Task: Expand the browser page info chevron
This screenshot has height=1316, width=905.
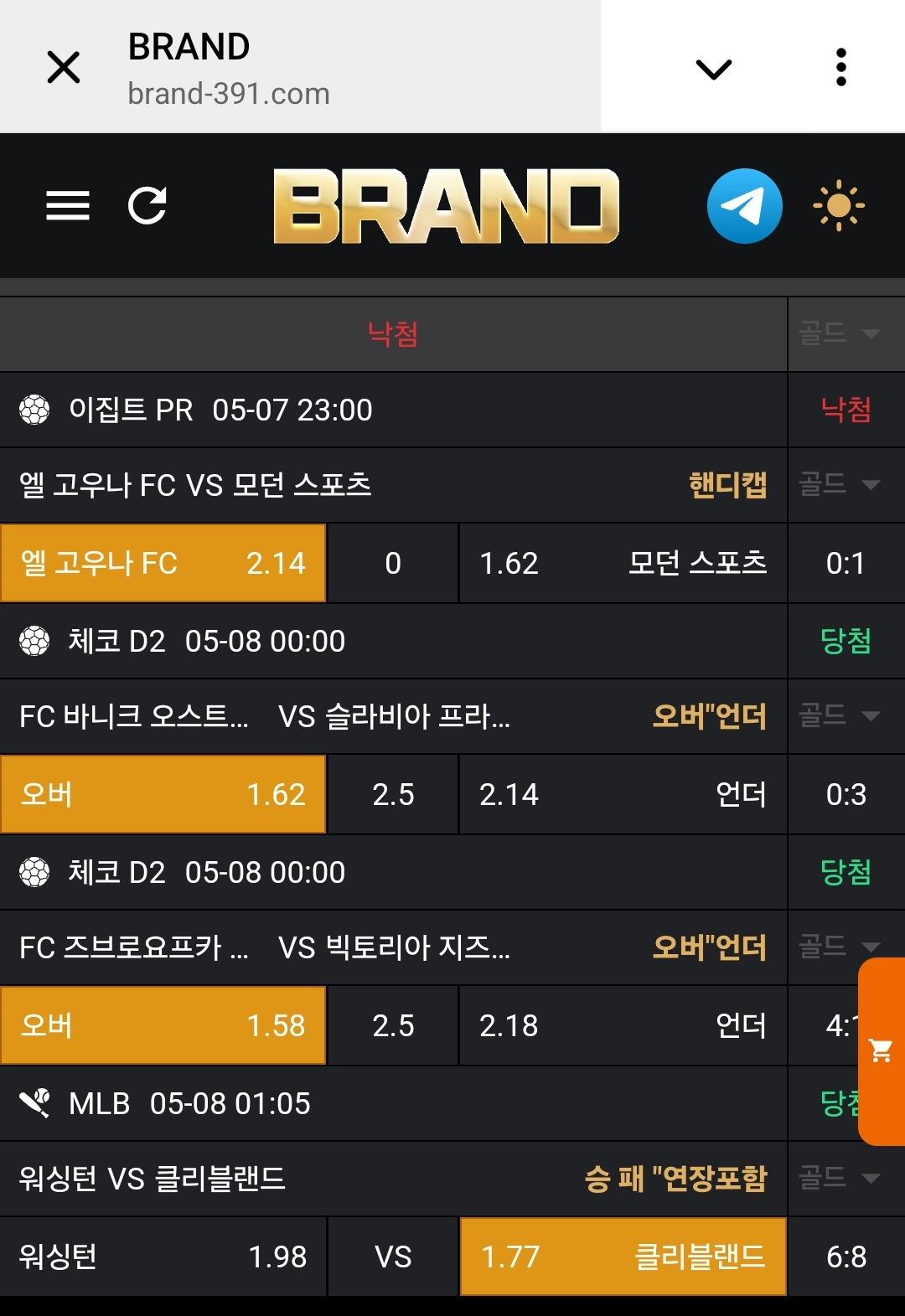Action: point(713,69)
